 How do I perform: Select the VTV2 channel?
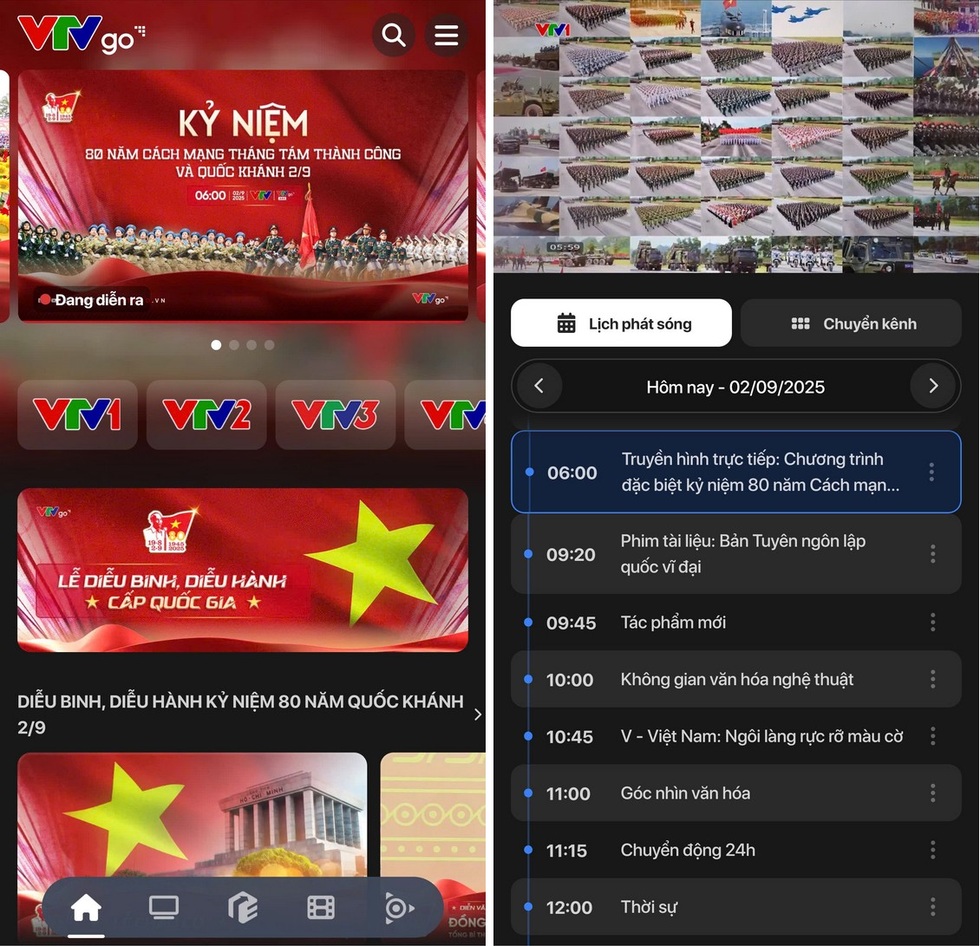206,414
